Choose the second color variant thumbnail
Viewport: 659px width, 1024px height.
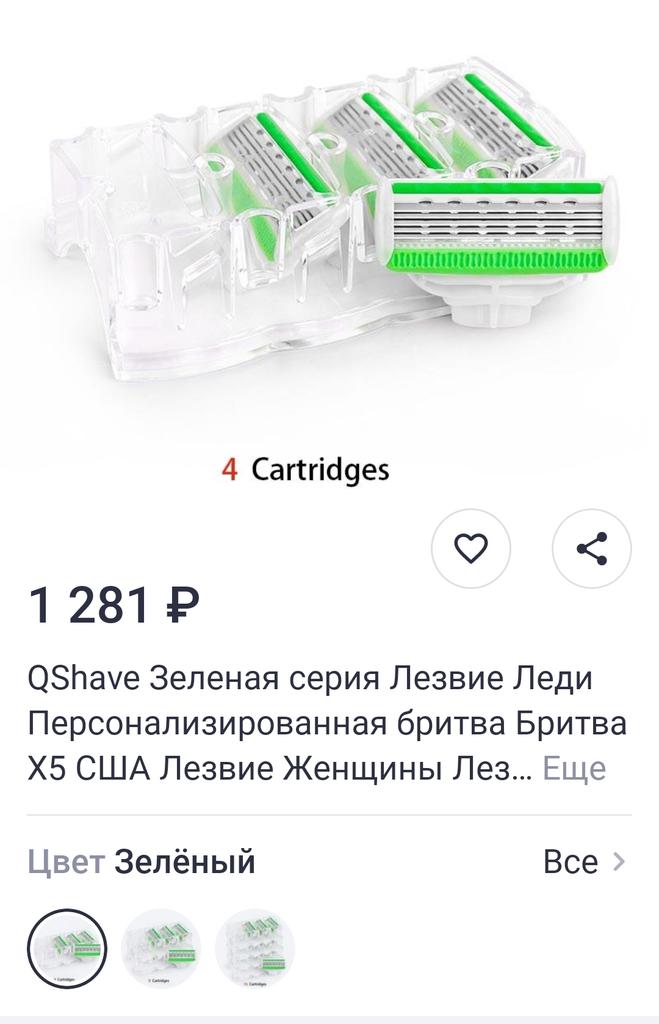coord(161,948)
